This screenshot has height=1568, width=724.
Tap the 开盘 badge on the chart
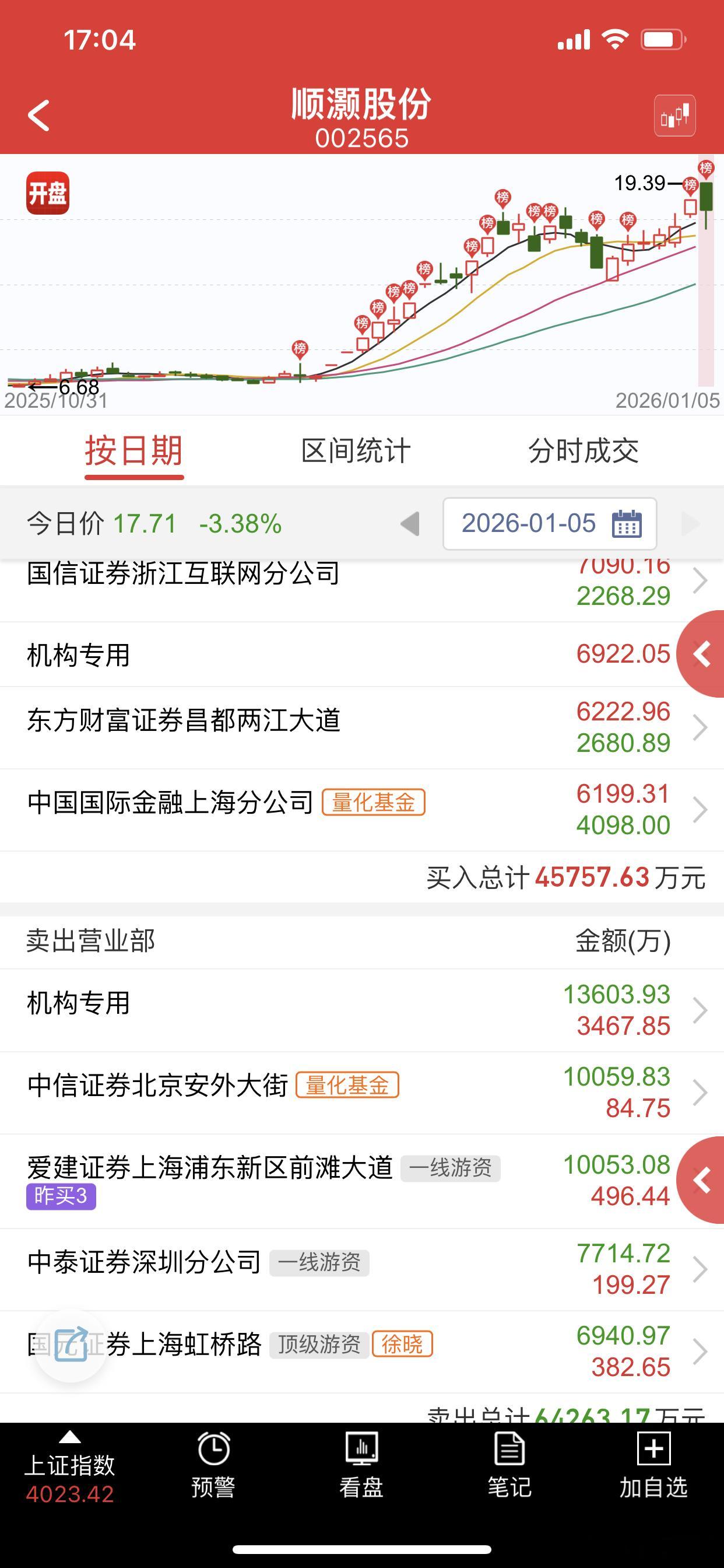tap(48, 190)
